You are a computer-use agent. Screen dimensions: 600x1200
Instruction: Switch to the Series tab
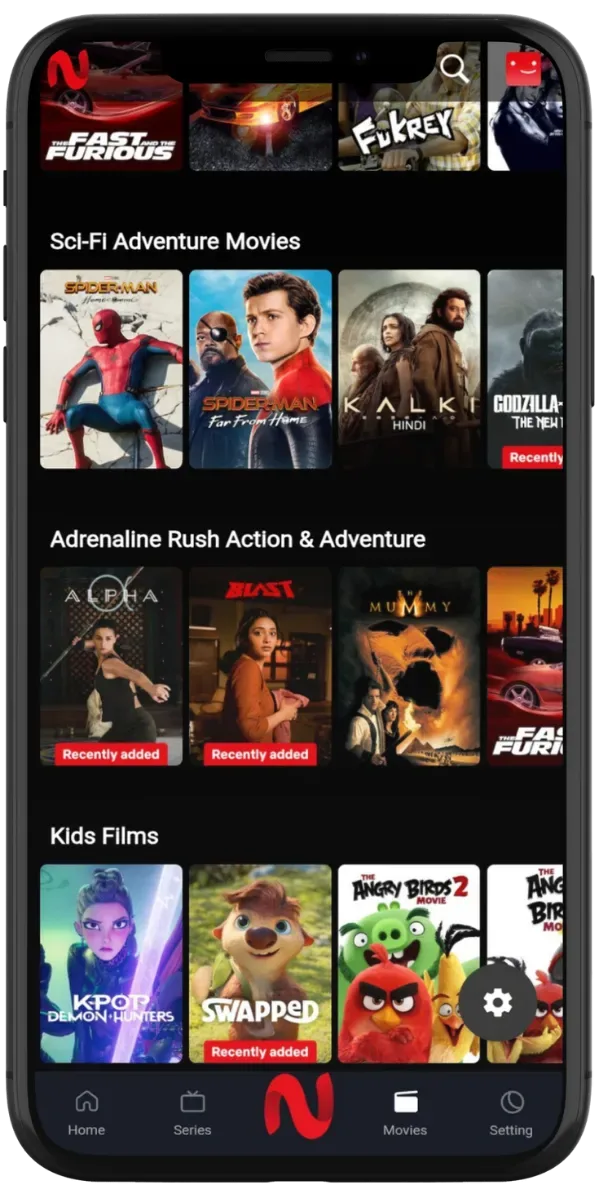(x=192, y=1112)
